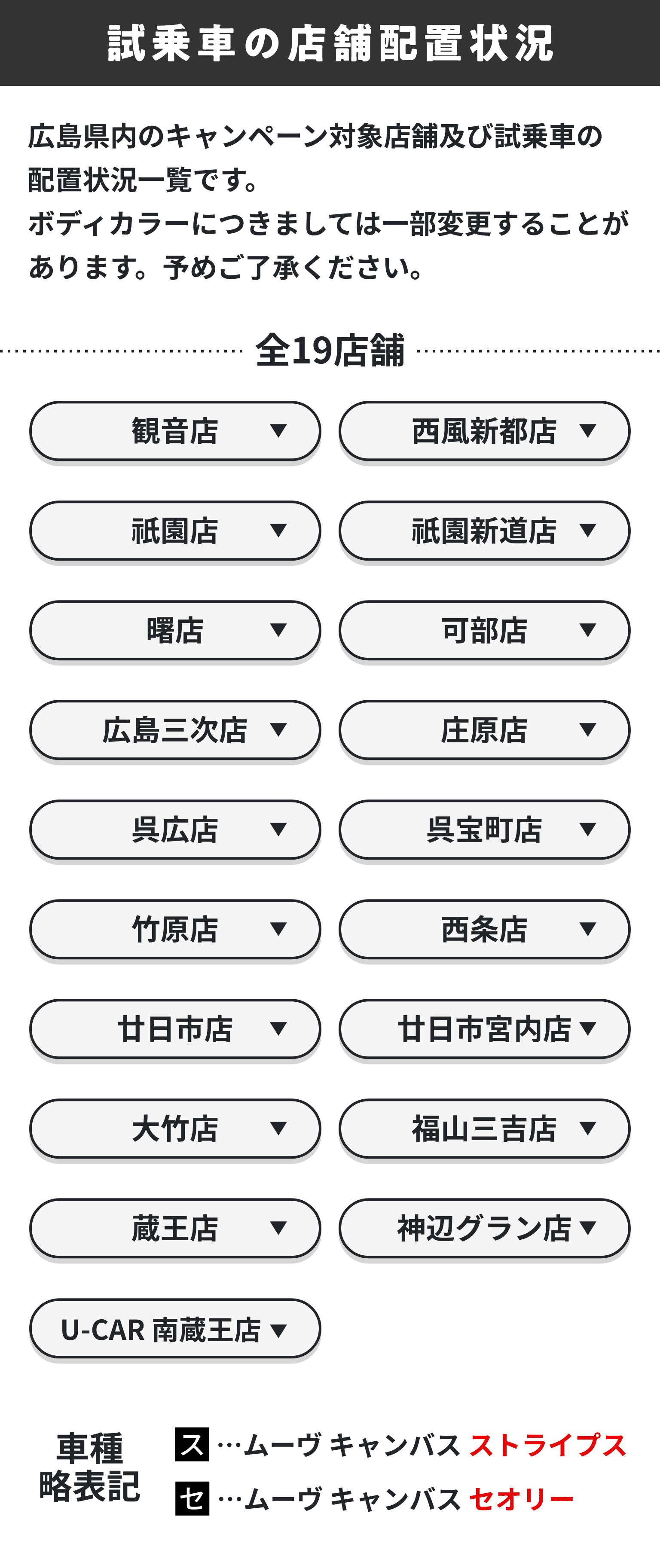The height and width of the screenshot is (1568, 660).
Task: Expand the 西条店 button
Action: [484, 930]
